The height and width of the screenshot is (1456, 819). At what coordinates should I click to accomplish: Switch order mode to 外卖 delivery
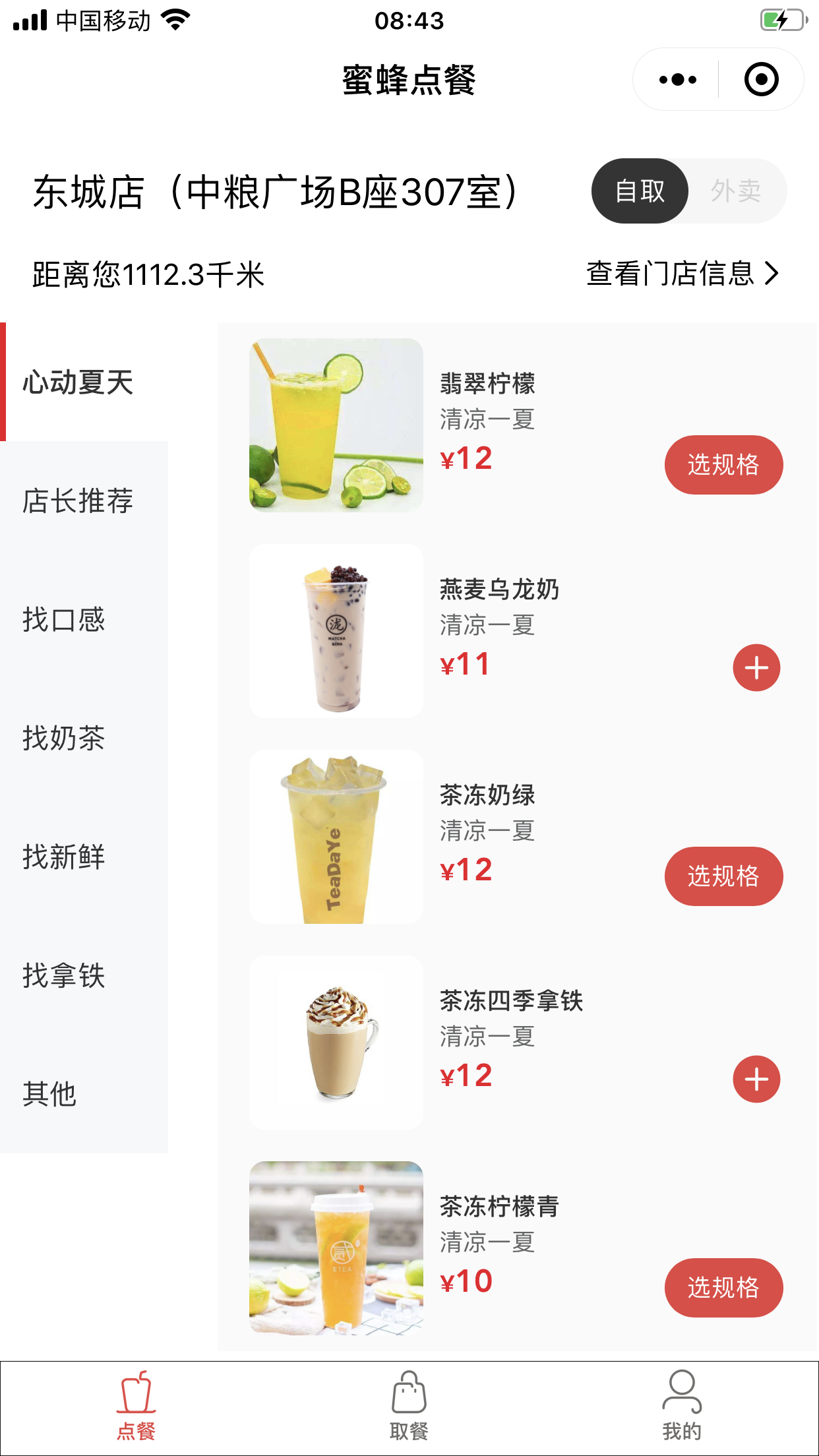coord(736,191)
